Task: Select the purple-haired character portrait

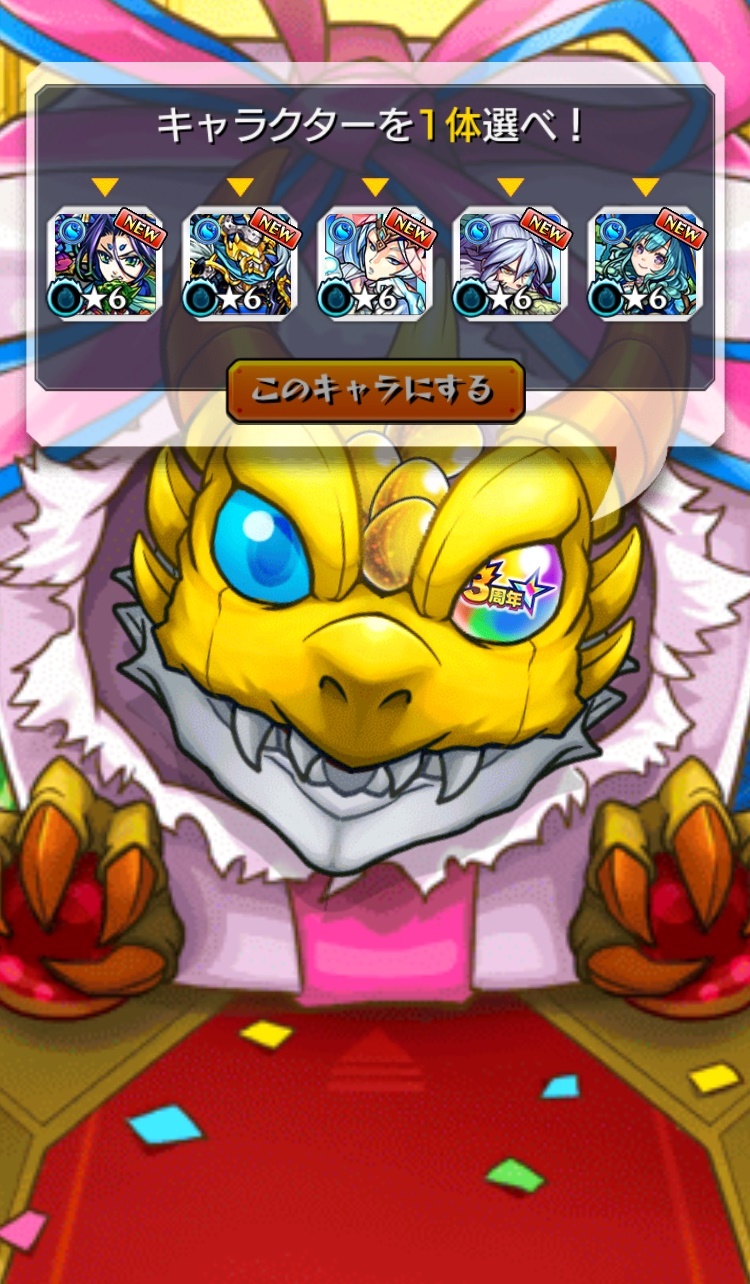Action: coord(106,264)
